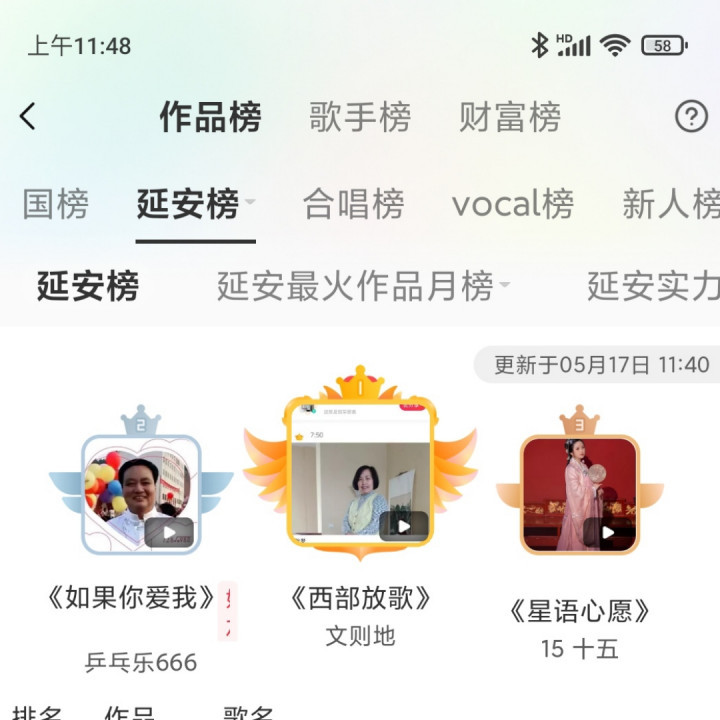Play the second-place song 如果你爱我
Image resolution: width=720 pixels, height=720 pixels.
[x=169, y=532]
